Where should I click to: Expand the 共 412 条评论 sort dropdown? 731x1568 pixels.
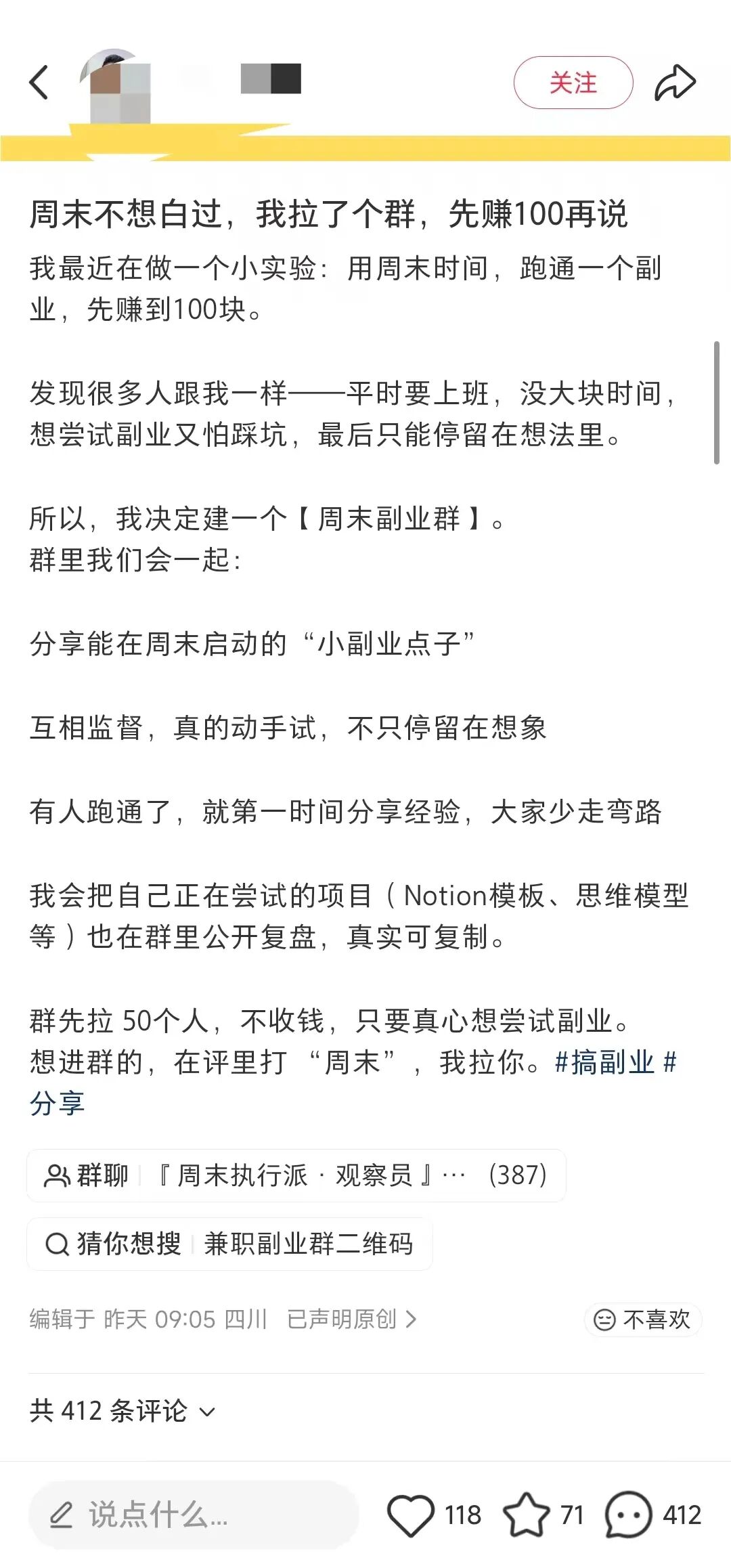point(123,1411)
